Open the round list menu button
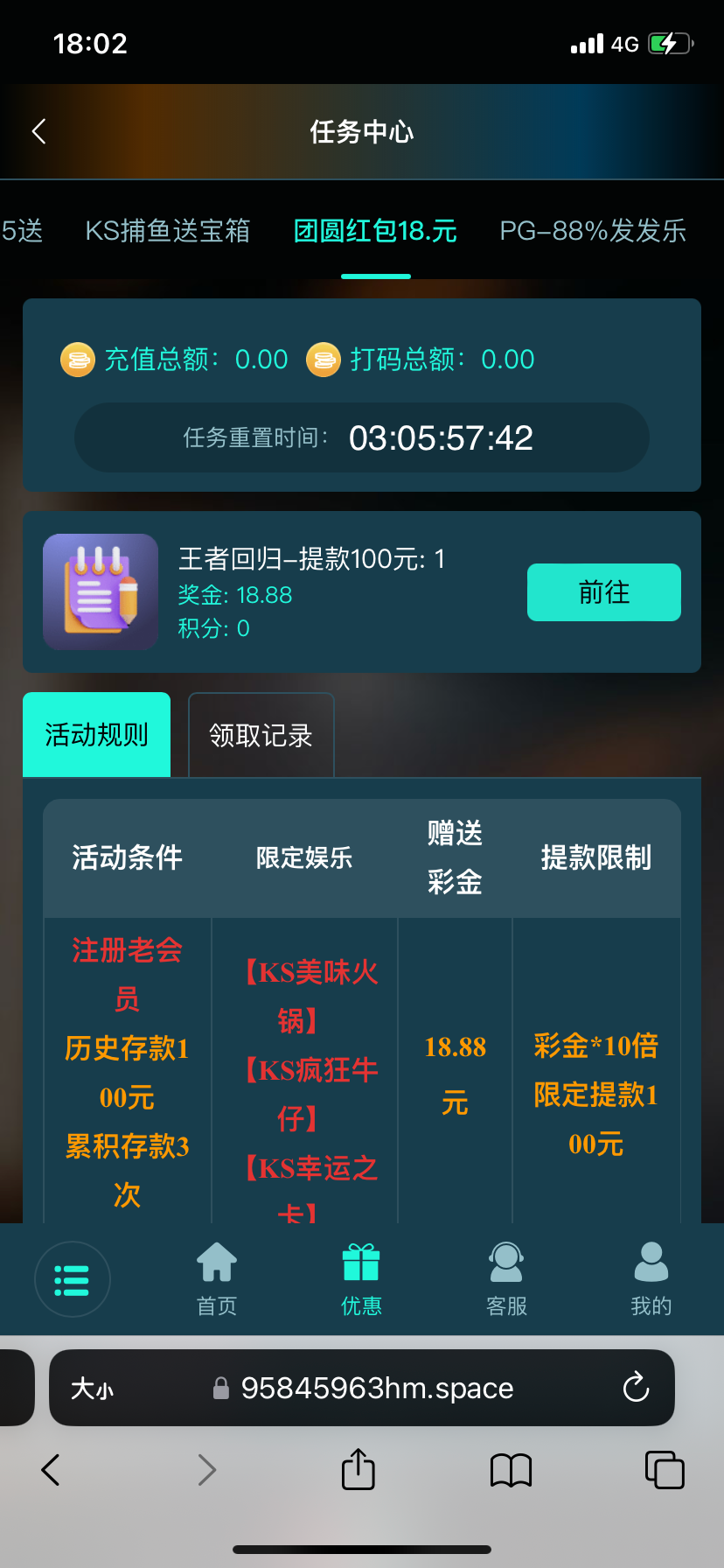Viewport: 724px width, 1568px height. coord(72,1279)
